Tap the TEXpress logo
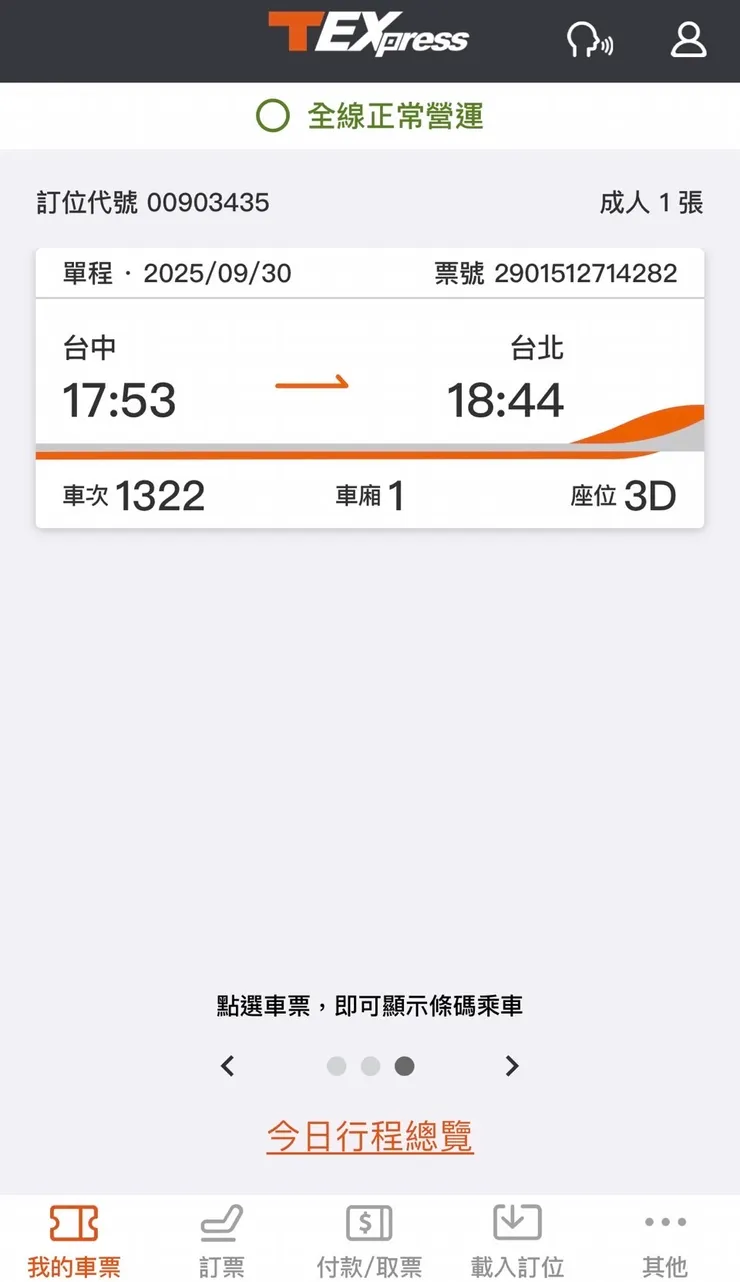This screenshot has width=740, height=1282. pos(370,38)
